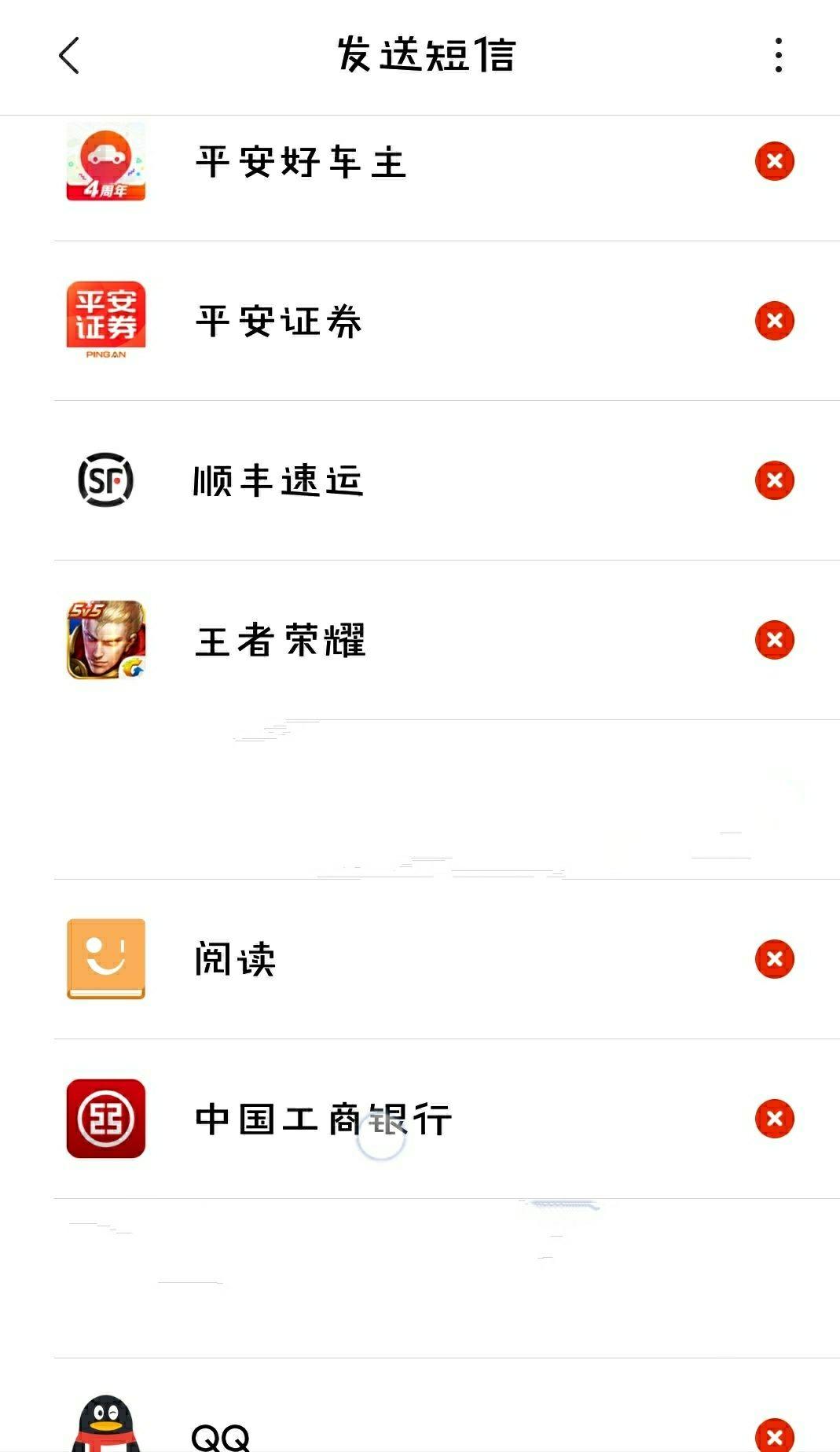Open the three-dot overflow menu
The image size is (840, 1452).
[x=778, y=56]
